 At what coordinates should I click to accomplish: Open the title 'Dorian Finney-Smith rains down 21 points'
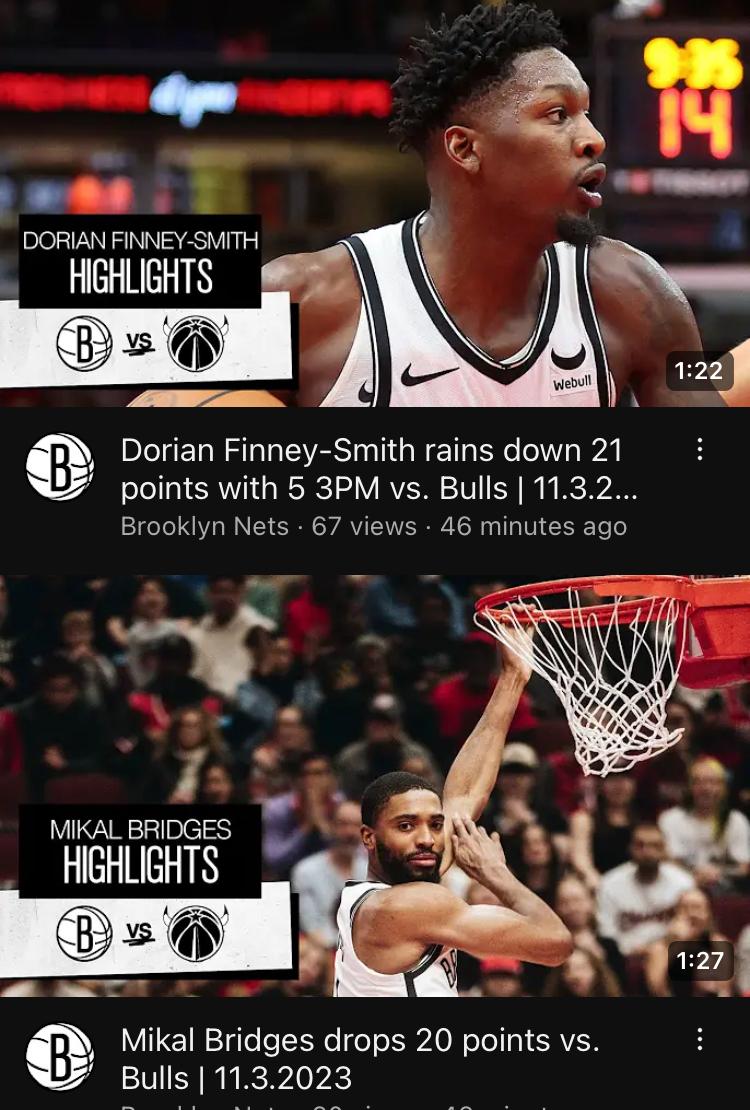tap(378, 469)
